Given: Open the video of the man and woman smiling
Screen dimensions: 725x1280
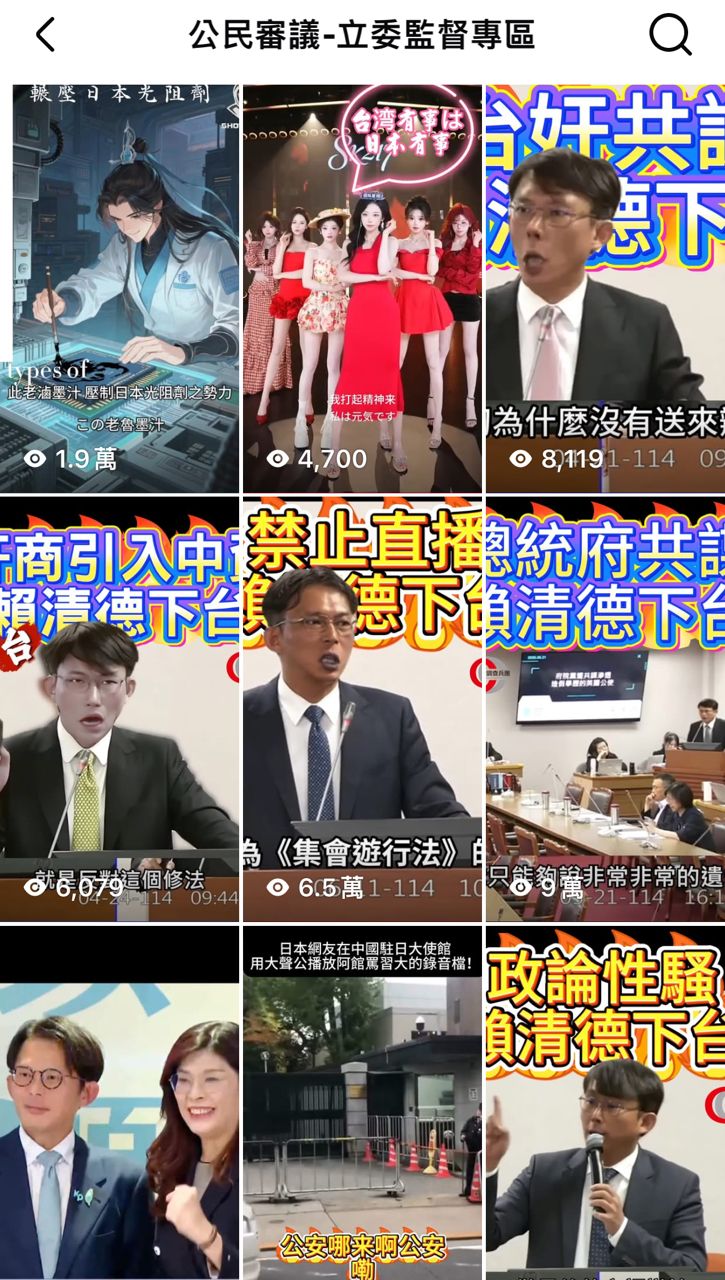Looking at the screenshot, I should 120,1105.
